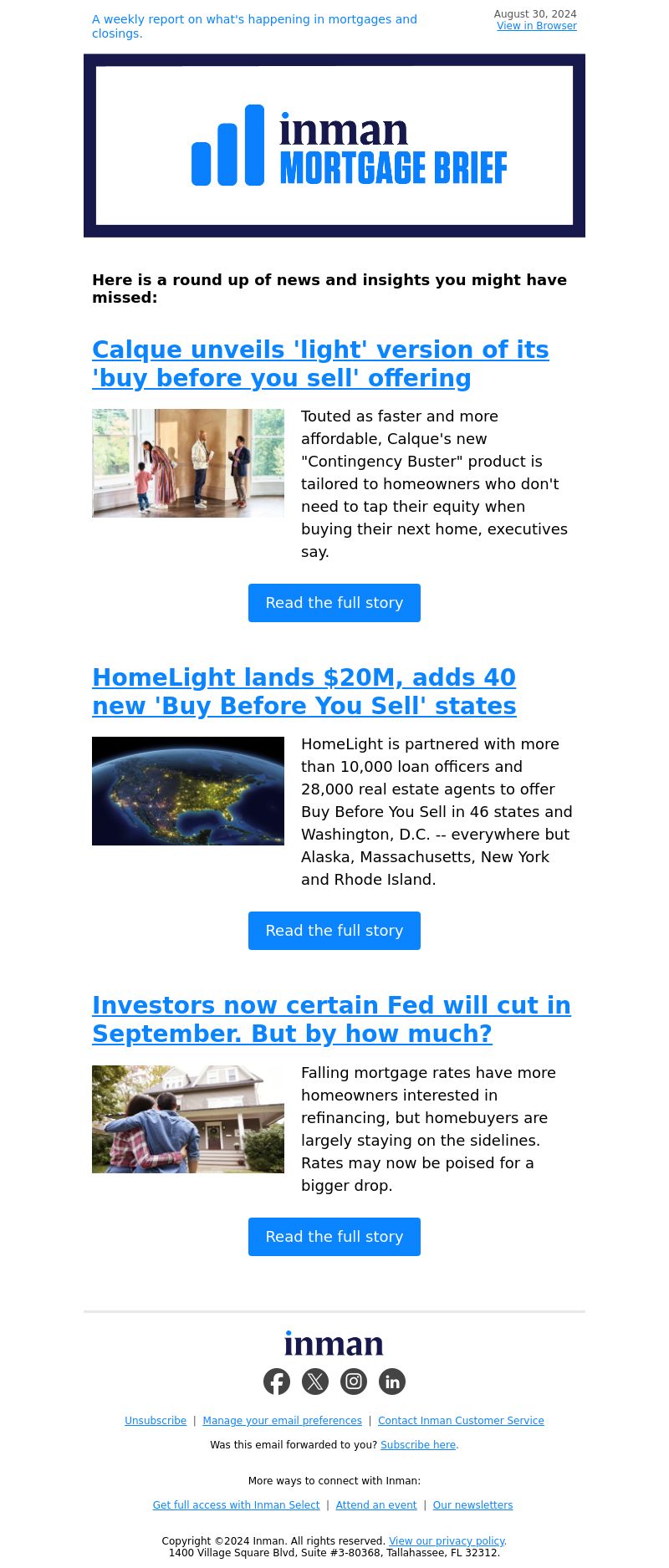The width and height of the screenshot is (669, 1568).
Task: Tap the Unsubscribe link
Action: click(156, 1421)
